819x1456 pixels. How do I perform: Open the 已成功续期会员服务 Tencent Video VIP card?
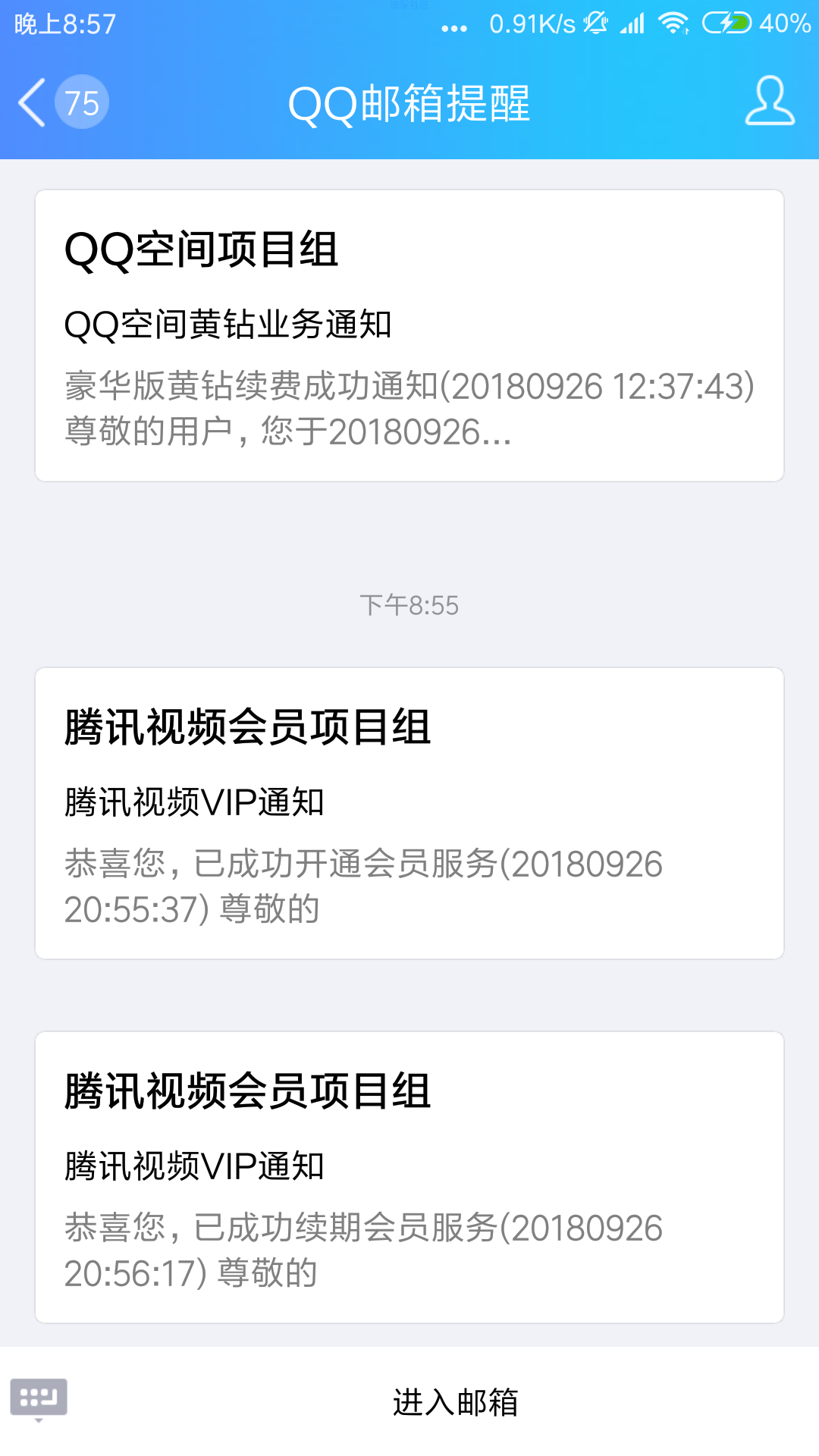(409, 1178)
